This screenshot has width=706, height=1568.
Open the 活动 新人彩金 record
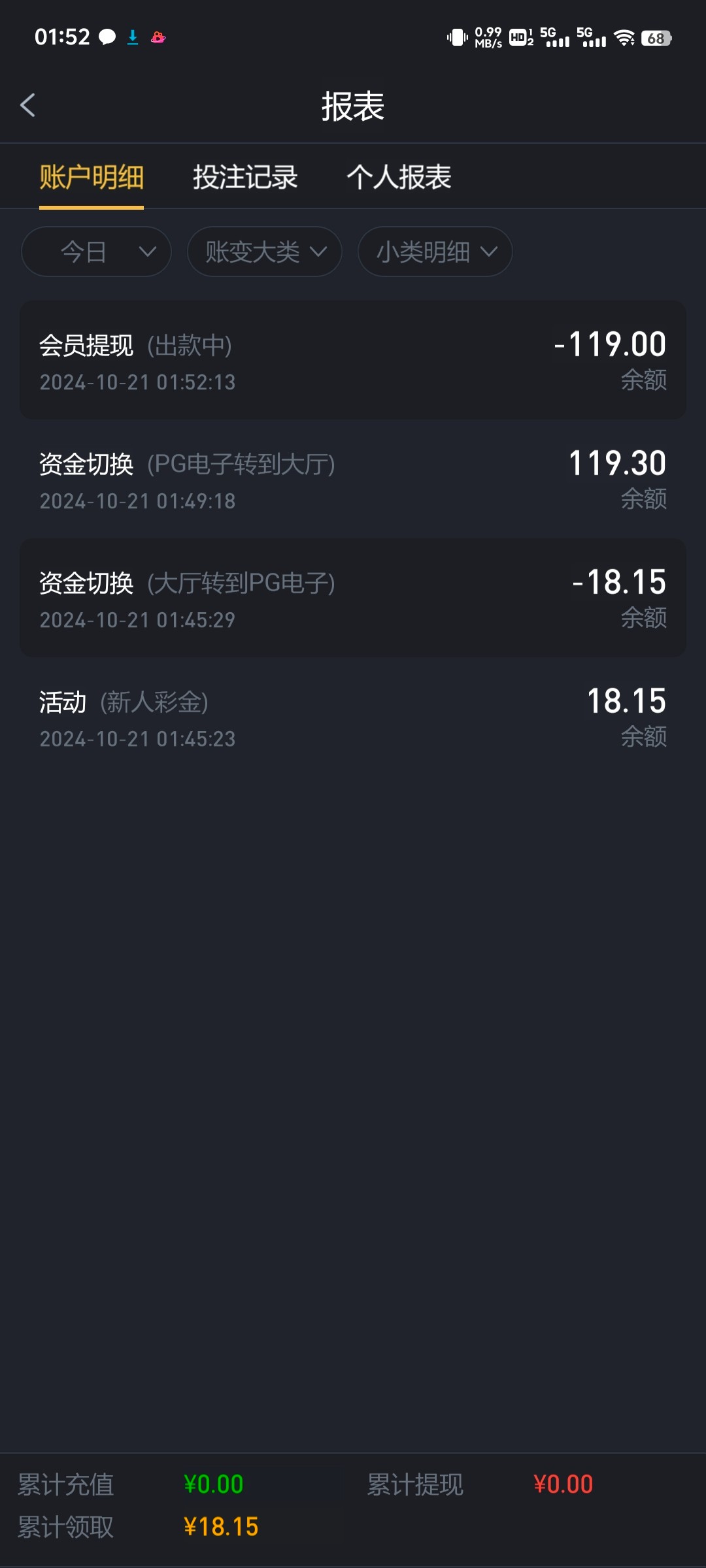(x=353, y=717)
